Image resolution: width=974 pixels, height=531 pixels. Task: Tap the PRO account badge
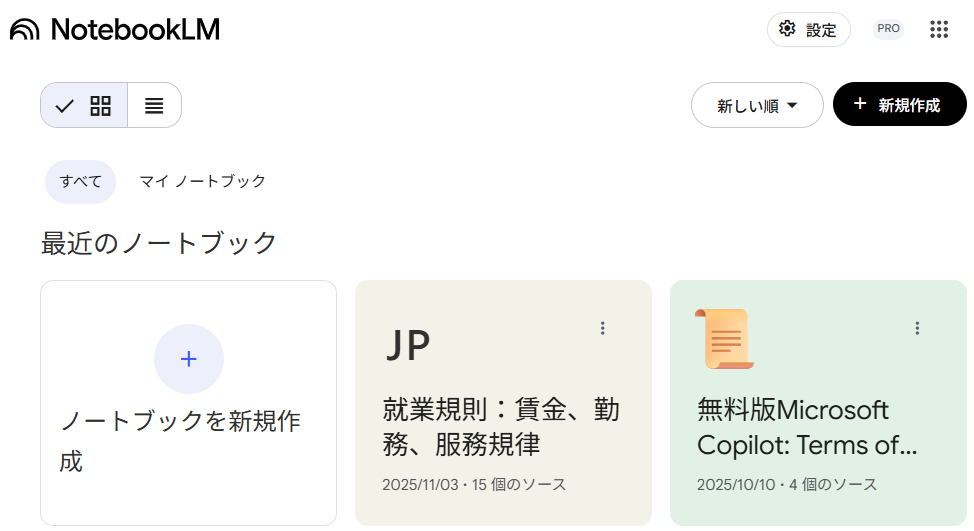point(888,29)
